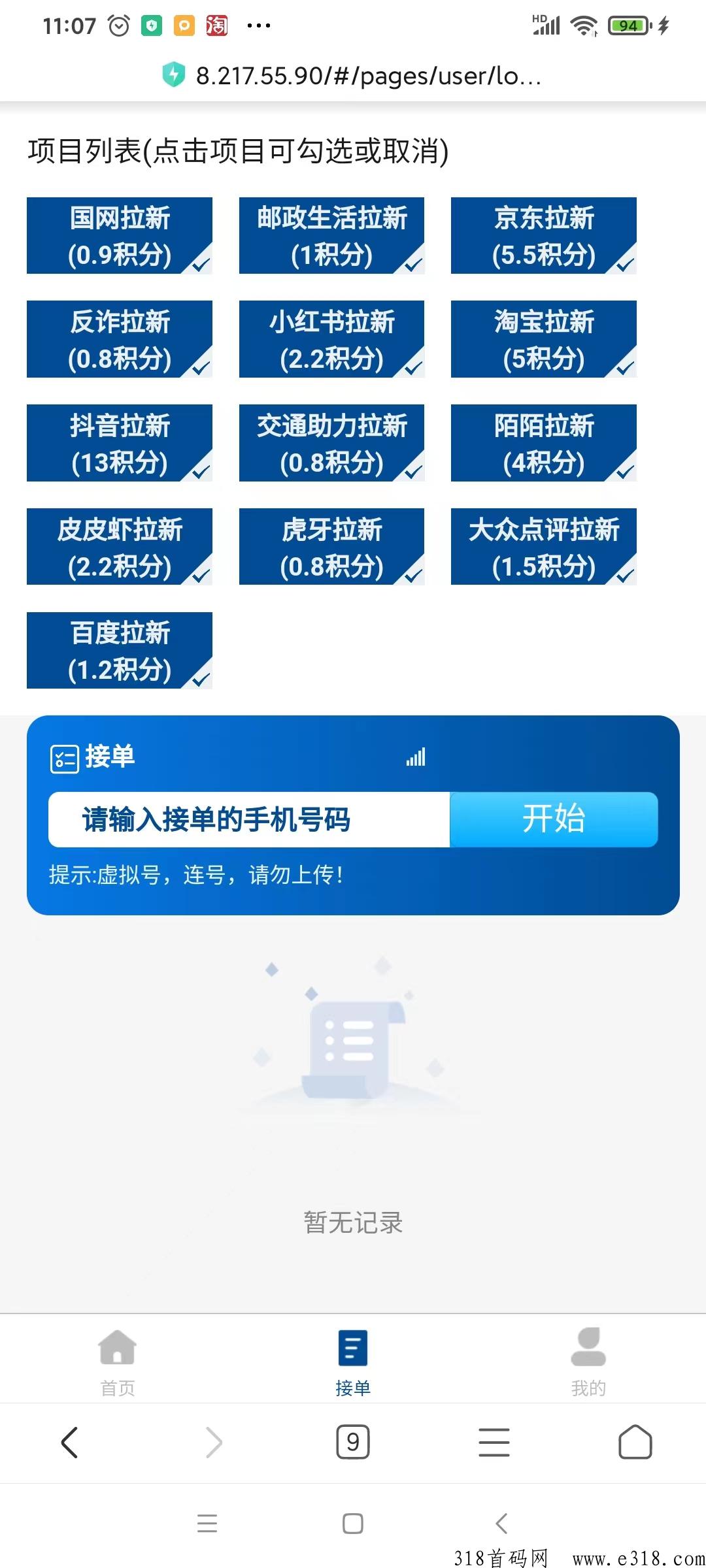The height and width of the screenshot is (1568, 706).
Task: Deselect the 淘宝拉新 (5积分) project
Action: (x=543, y=338)
